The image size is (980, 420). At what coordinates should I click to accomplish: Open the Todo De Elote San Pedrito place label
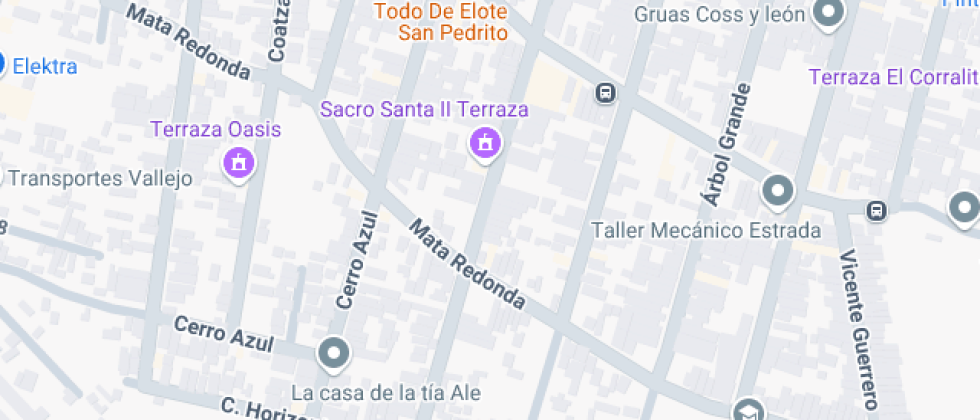[440, 22]
